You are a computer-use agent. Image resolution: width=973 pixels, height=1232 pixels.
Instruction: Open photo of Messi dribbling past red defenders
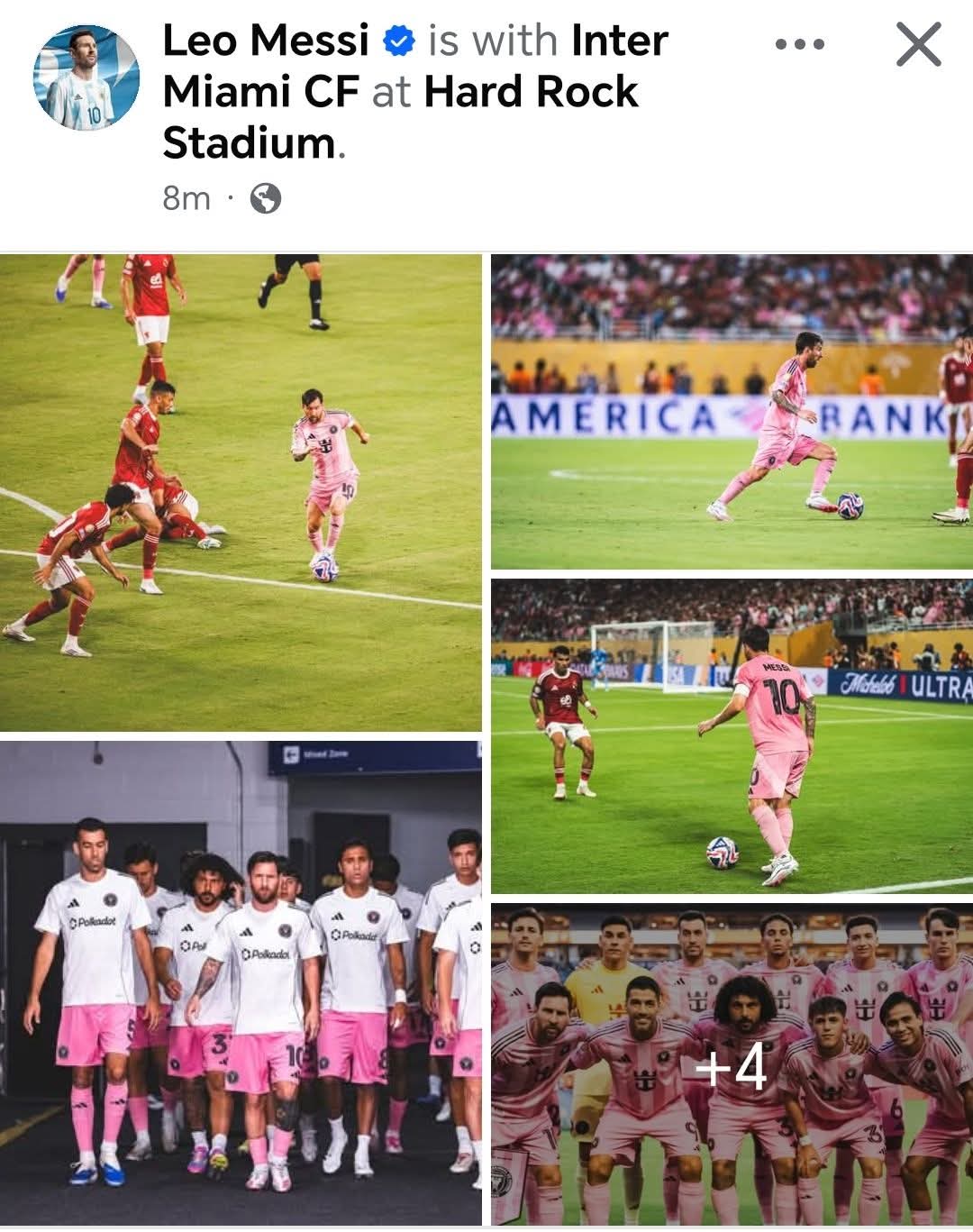coord(241,493)
